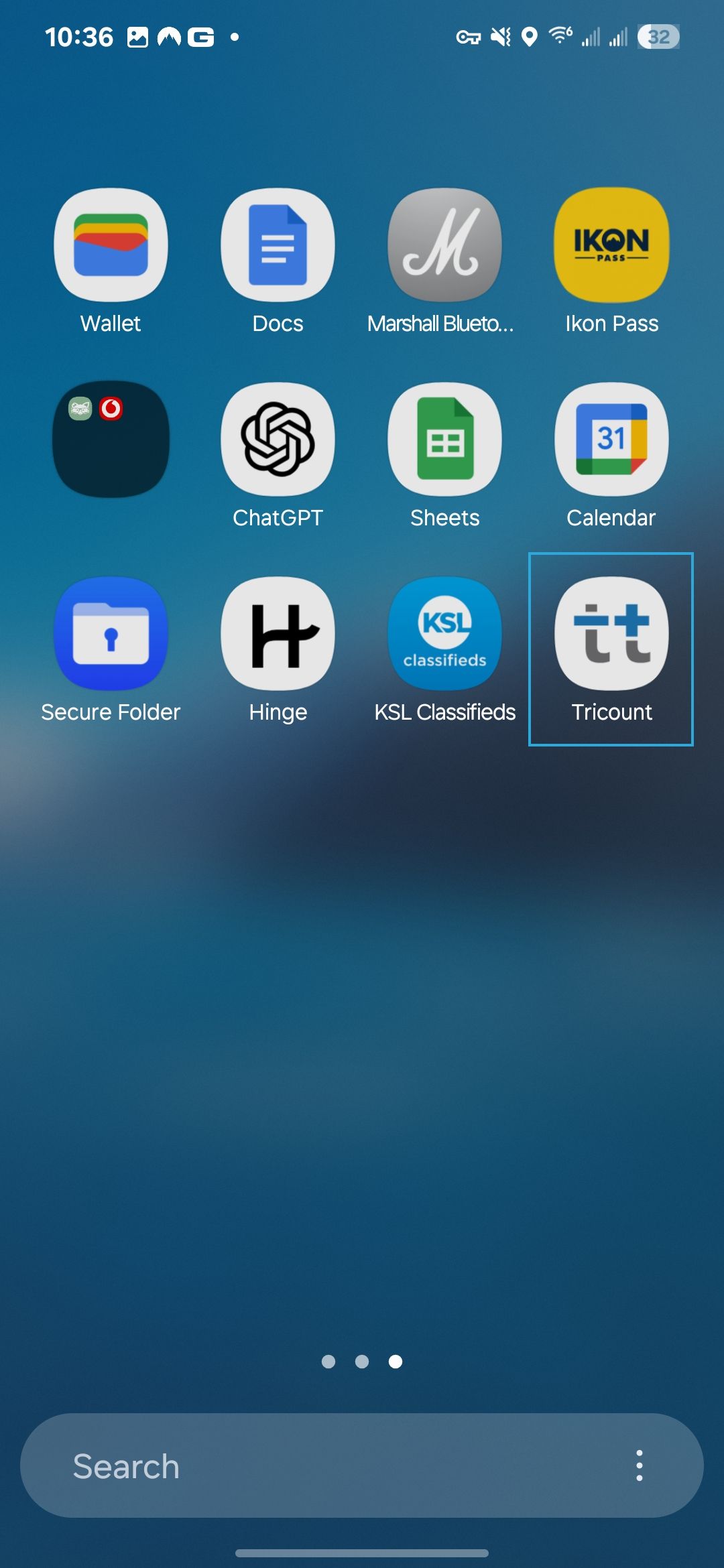Image resolution: width=724 pixels, height=1568 pixels.
Task: Open KSL Classifieds
Action: (444, 633)
